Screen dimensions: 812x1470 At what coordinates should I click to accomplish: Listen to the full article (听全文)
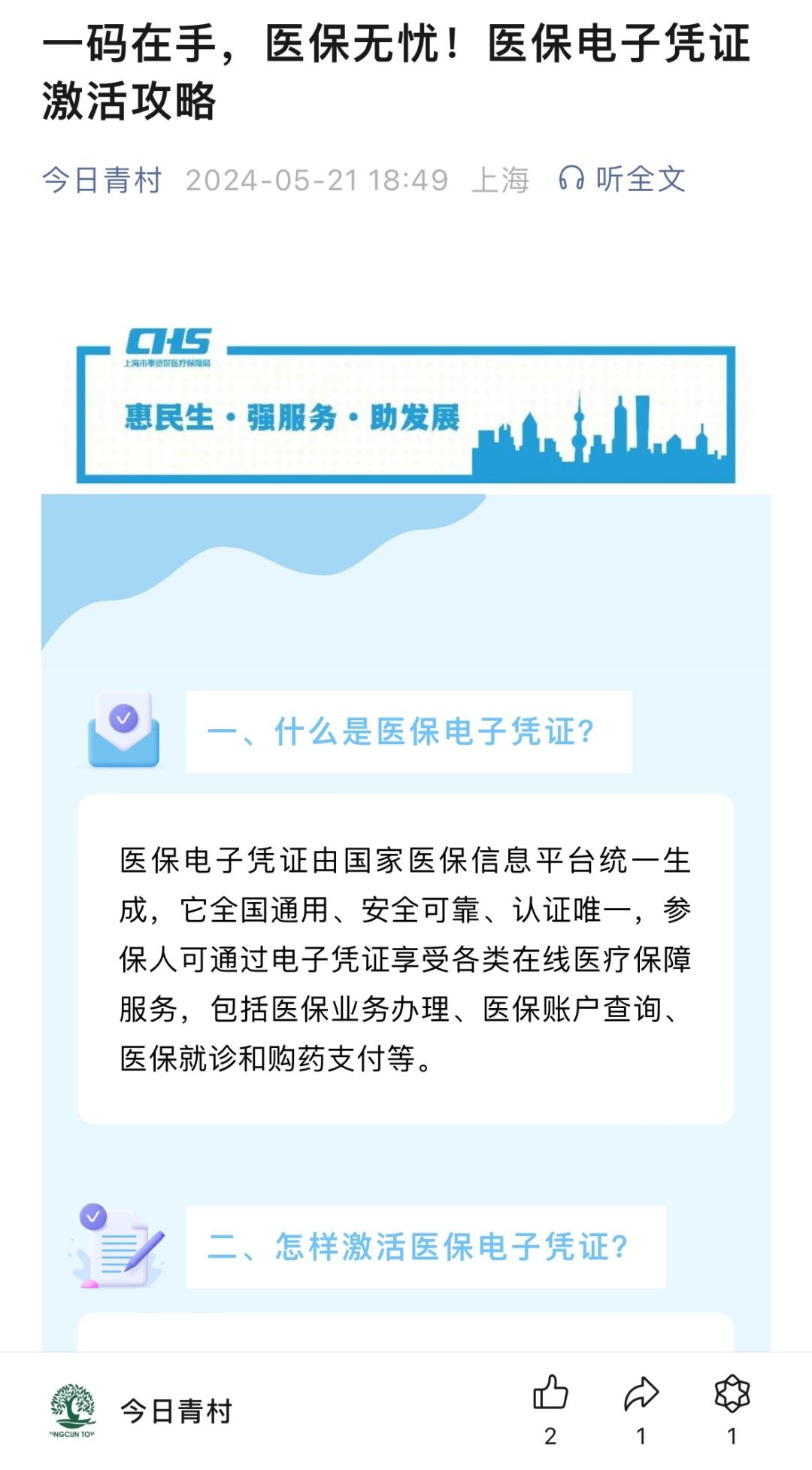622,179
